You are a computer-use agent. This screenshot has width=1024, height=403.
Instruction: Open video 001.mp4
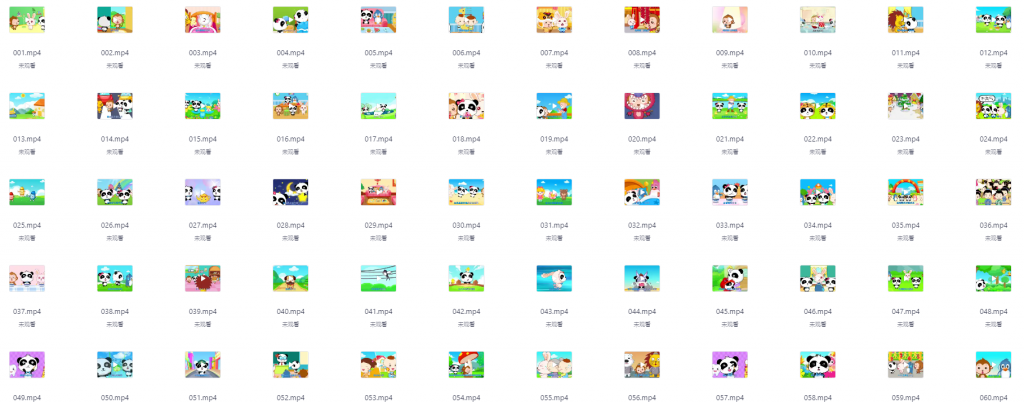coord(27,19)
